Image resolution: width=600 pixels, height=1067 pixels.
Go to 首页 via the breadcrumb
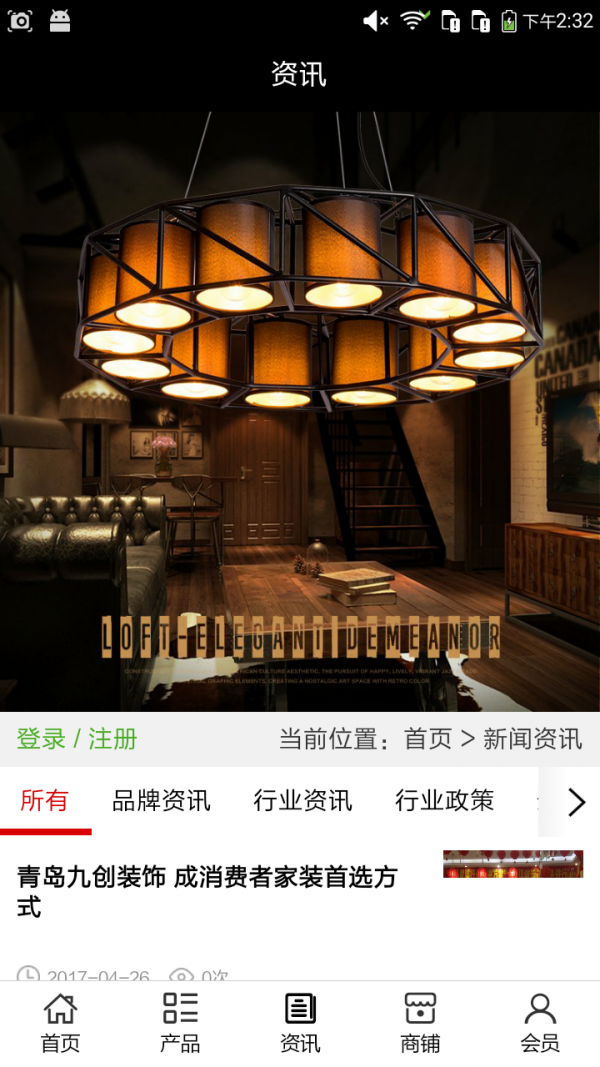428,739
